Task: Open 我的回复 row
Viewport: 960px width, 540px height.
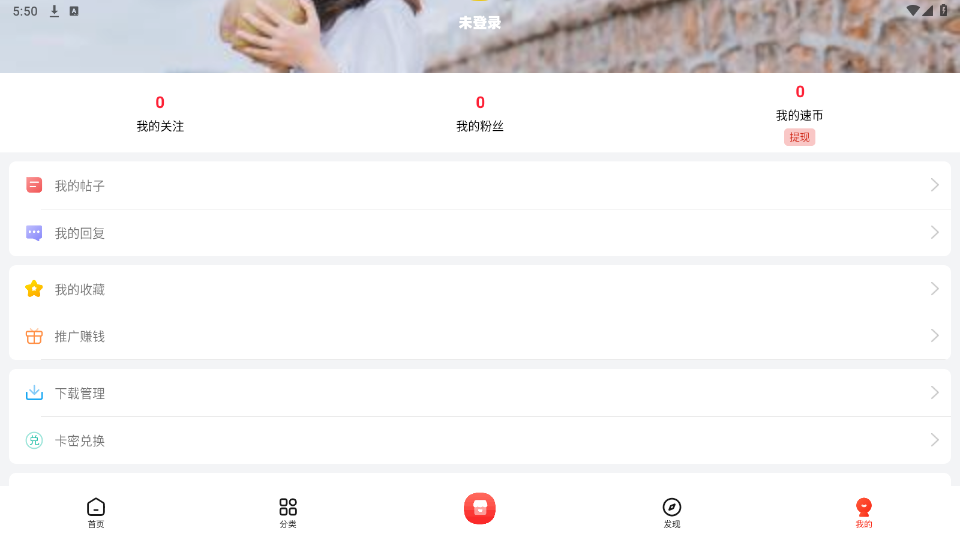Action: point(480,233)
